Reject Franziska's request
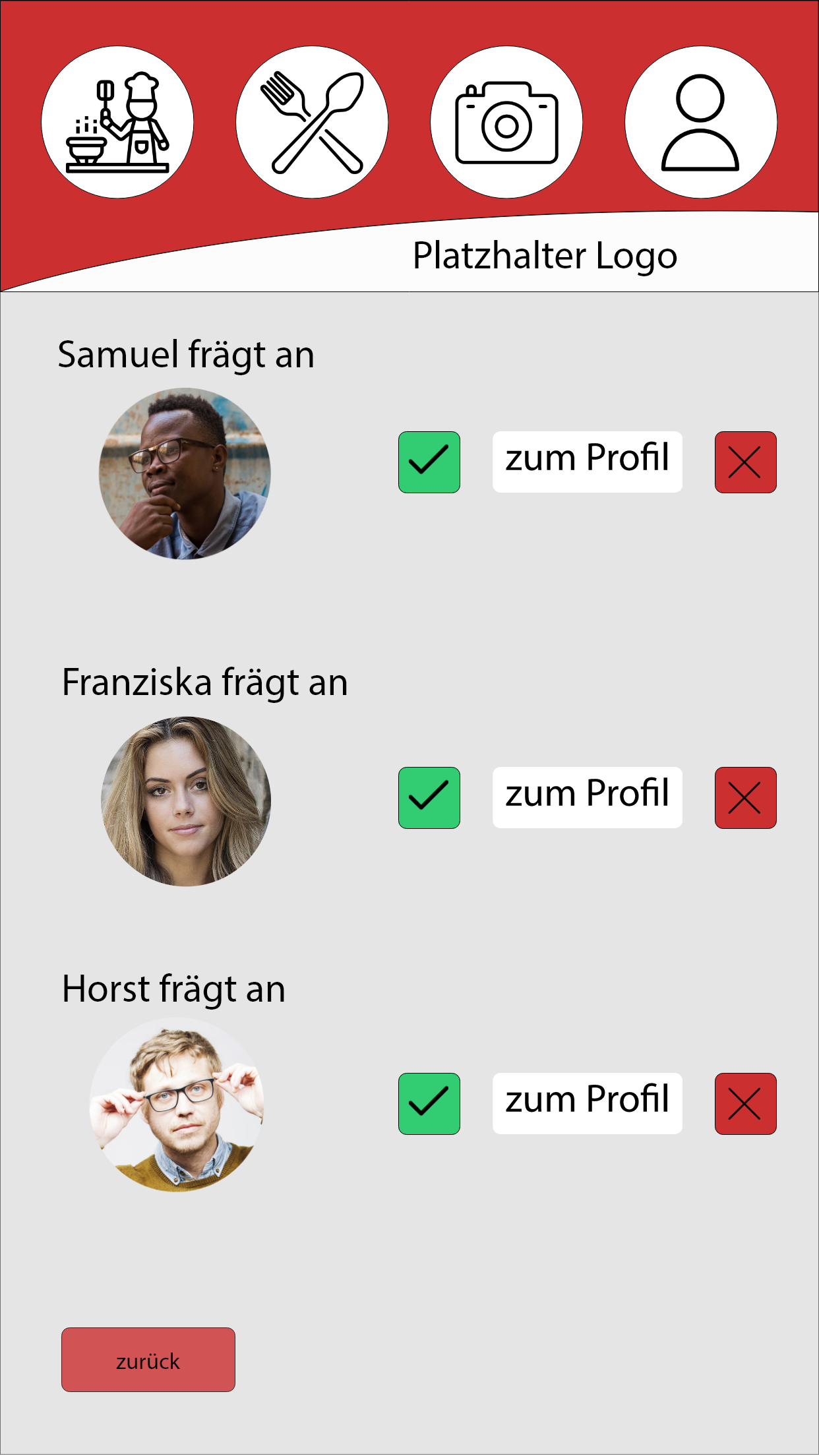The width and height of the screenshot is (819, 1456). tap(745, 798)
